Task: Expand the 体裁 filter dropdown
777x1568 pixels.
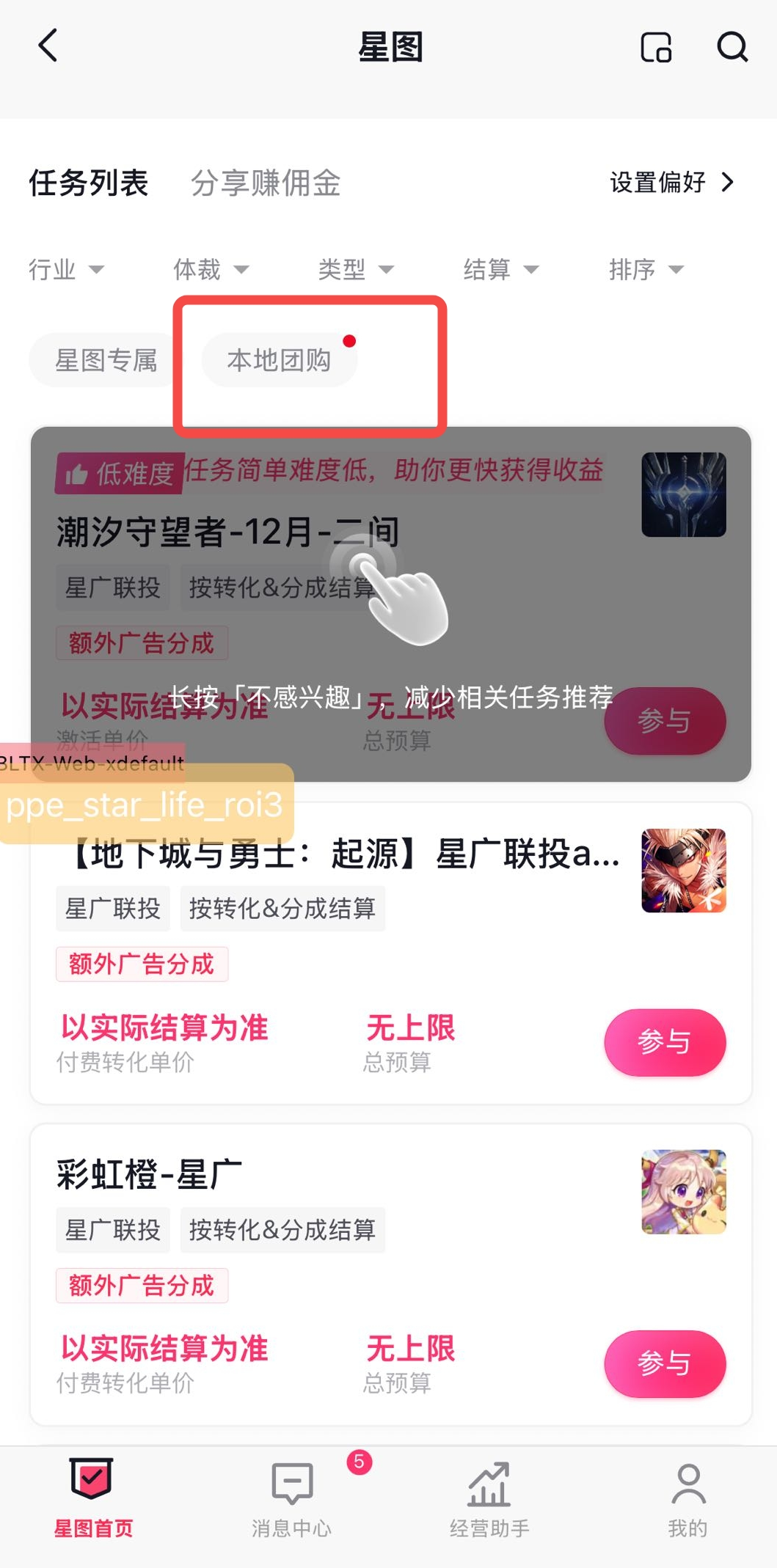Action: [211, 269]
